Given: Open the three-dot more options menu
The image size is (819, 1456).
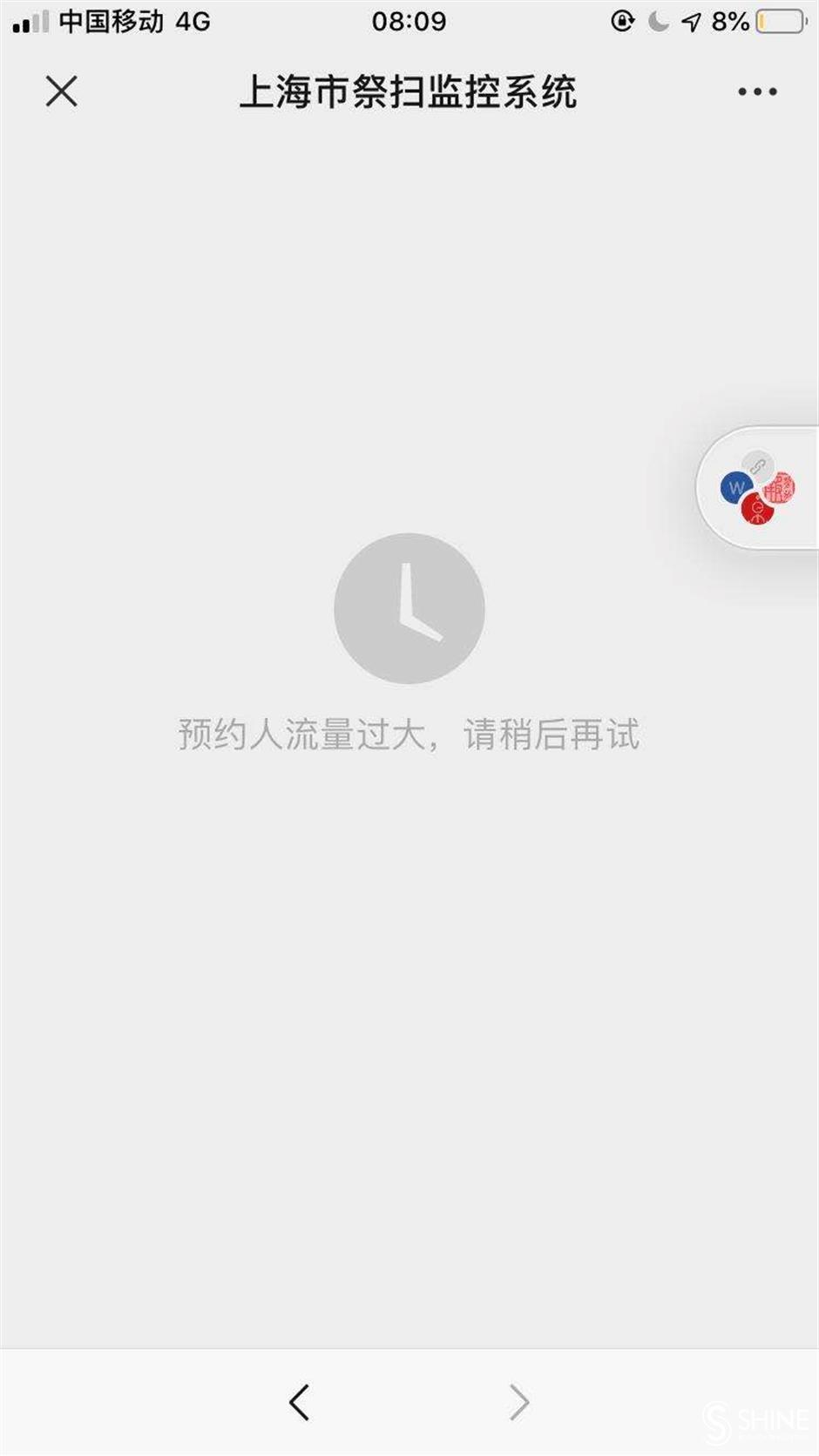Looking at the screenshot, I should (756, 91).
